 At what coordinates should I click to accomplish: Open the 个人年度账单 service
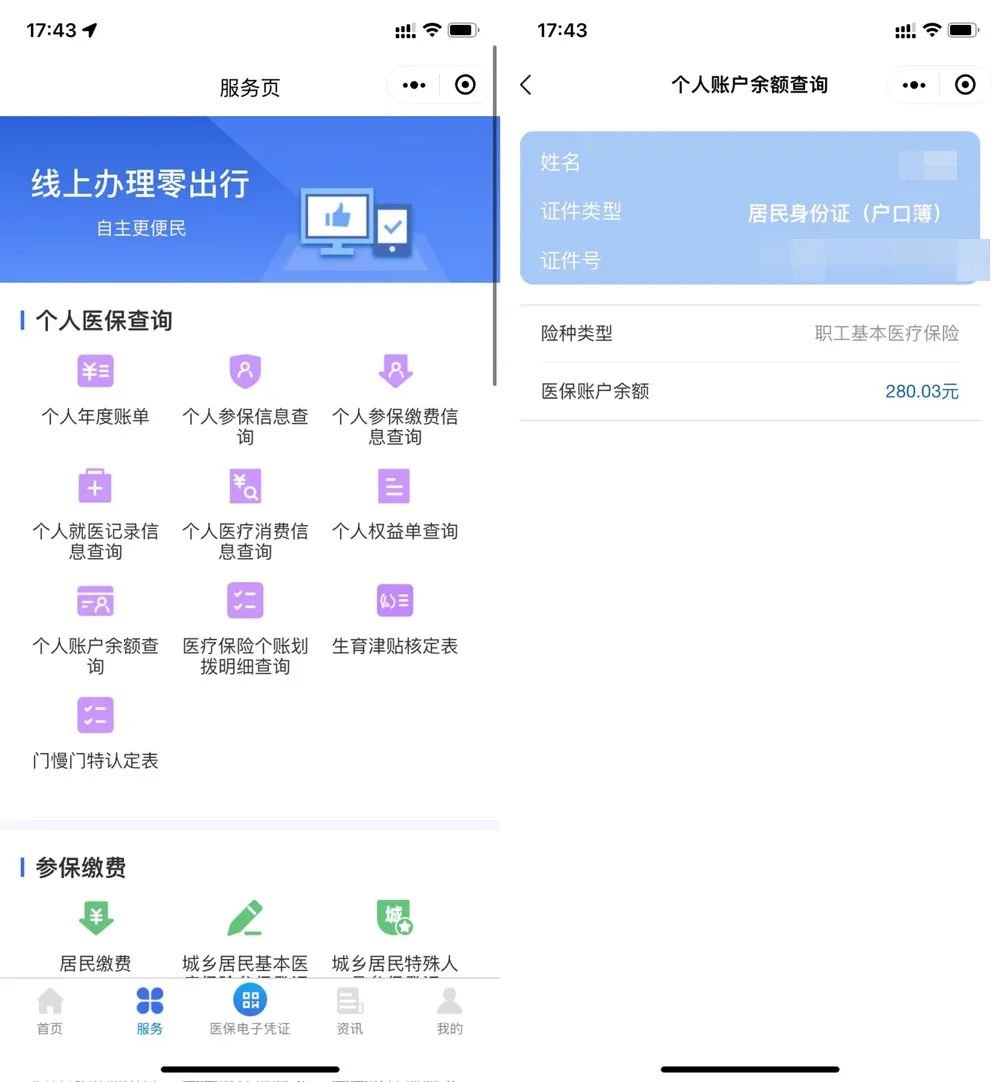click(x=95, y=390)
